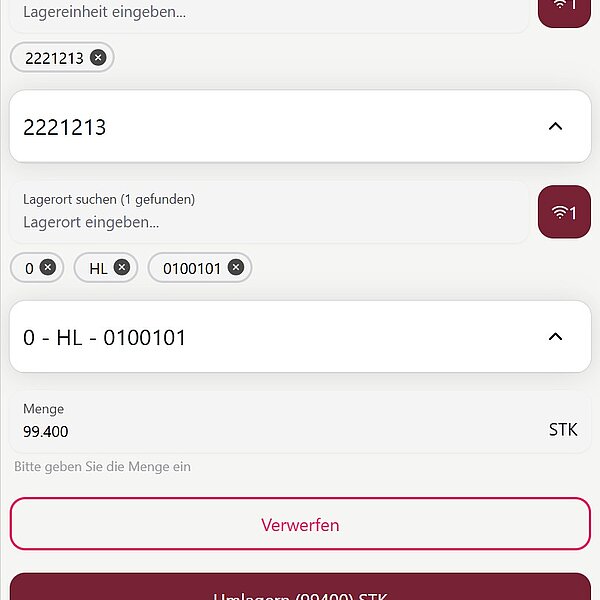Remove the 0 filter chip
600x600 pixels.
pyautogui.click(x=48, y=268)
